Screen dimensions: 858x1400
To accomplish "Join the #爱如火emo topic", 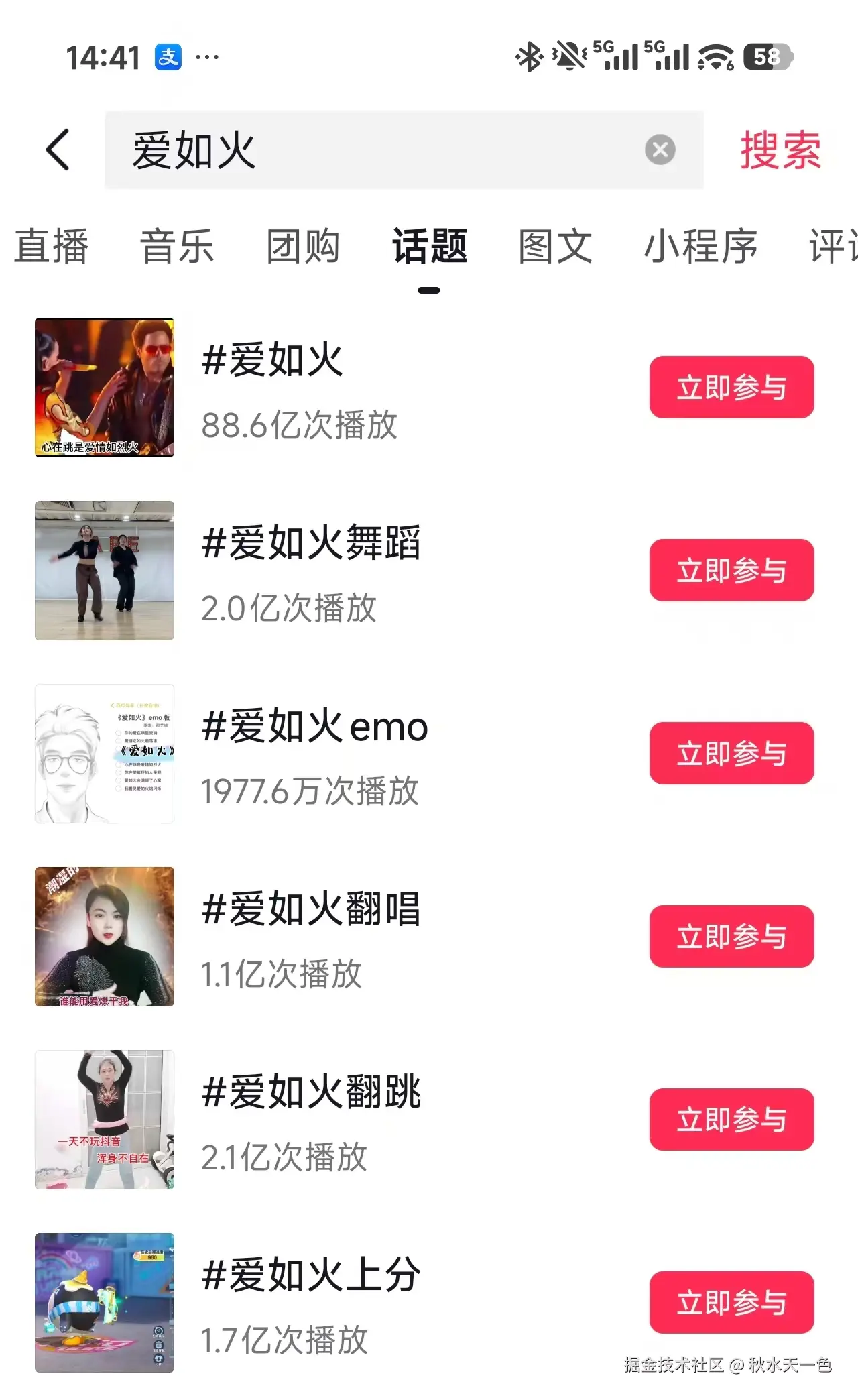I will click(731, 754).
